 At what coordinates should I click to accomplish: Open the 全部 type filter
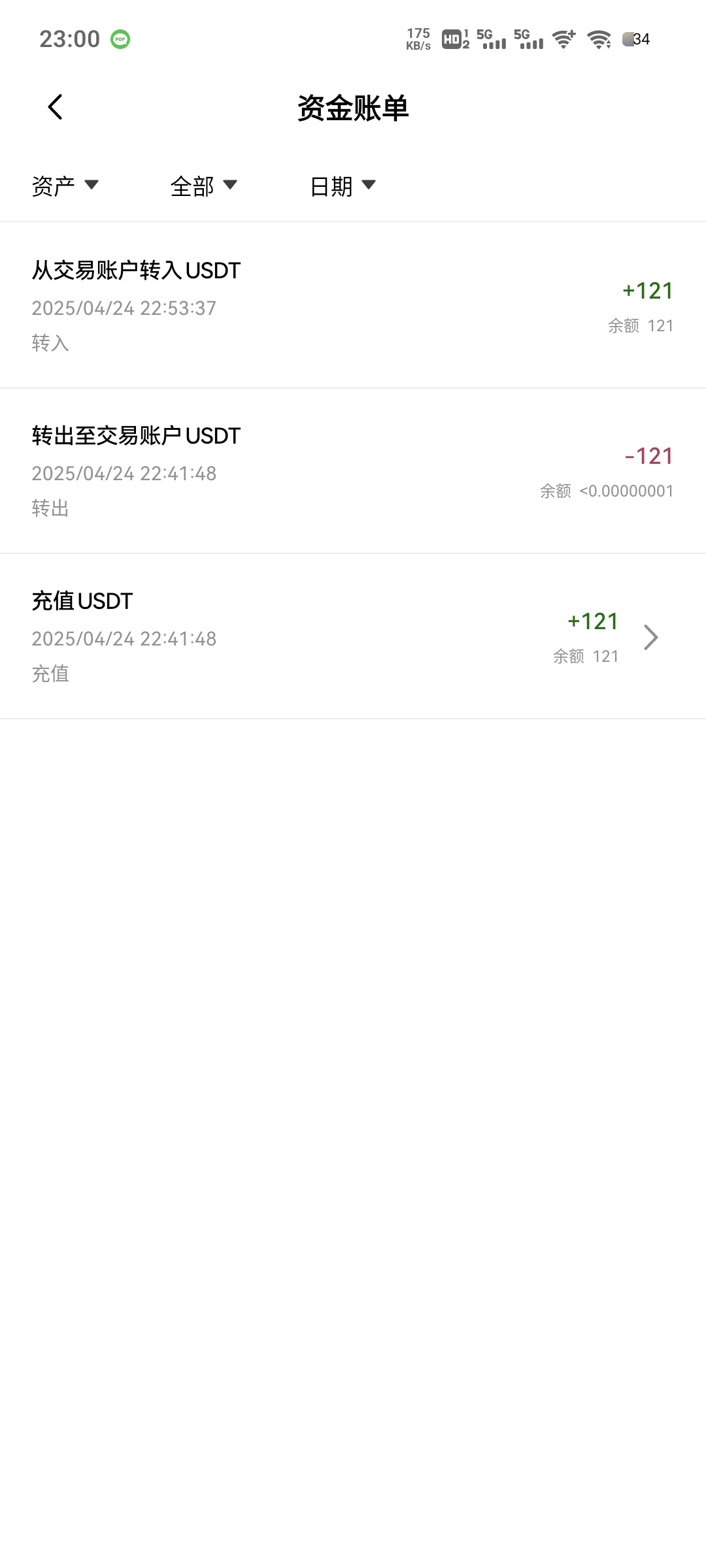tap(203, 186)
